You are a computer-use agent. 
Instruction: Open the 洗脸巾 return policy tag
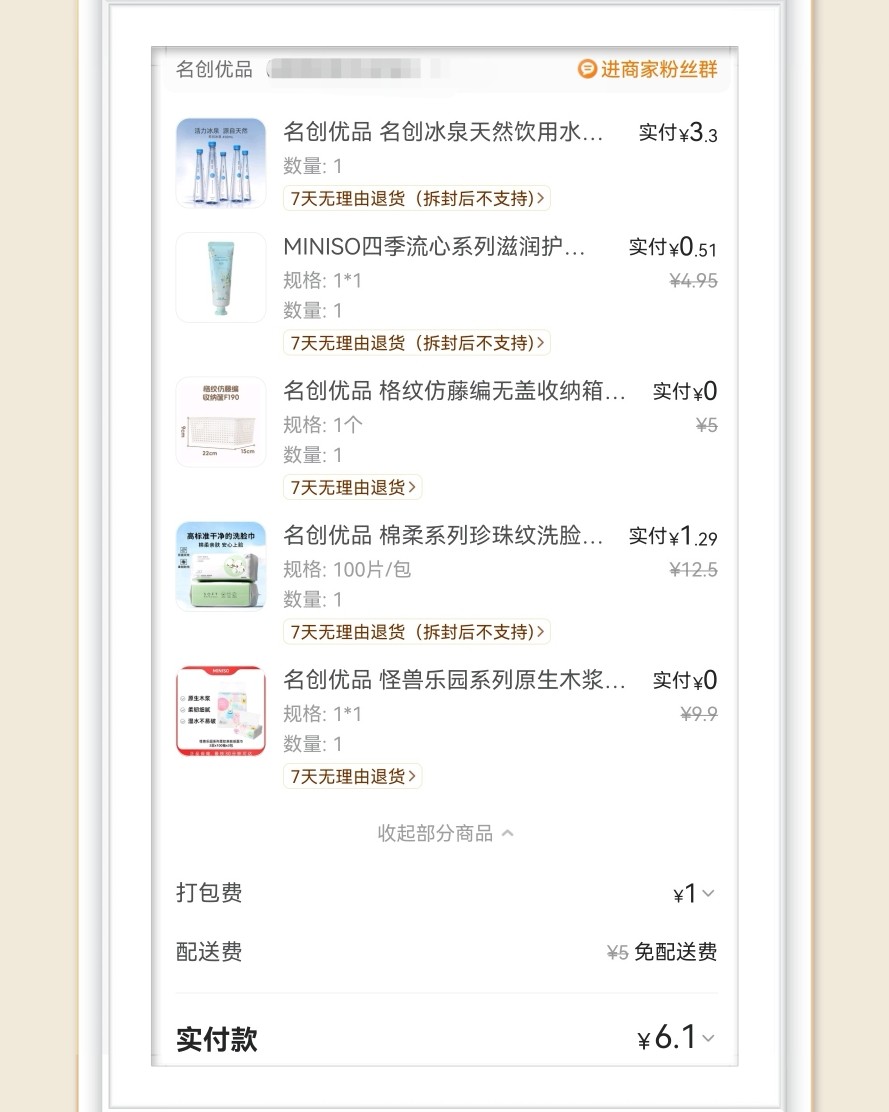point(416,631)
